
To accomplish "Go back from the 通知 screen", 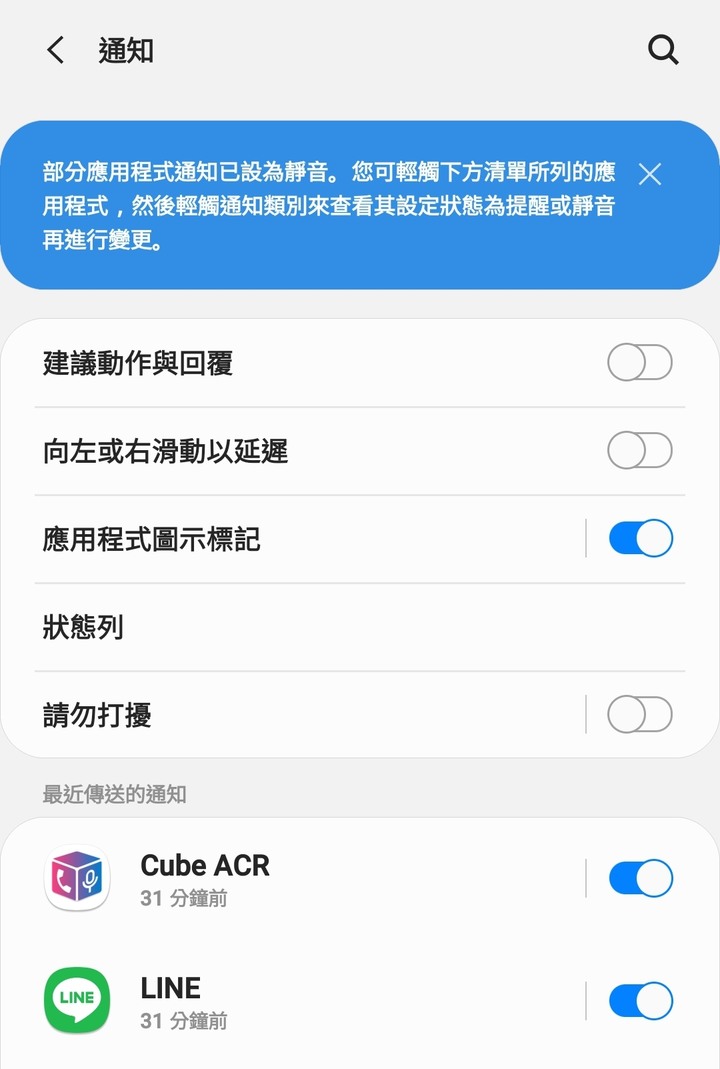I will pos(56,50).
